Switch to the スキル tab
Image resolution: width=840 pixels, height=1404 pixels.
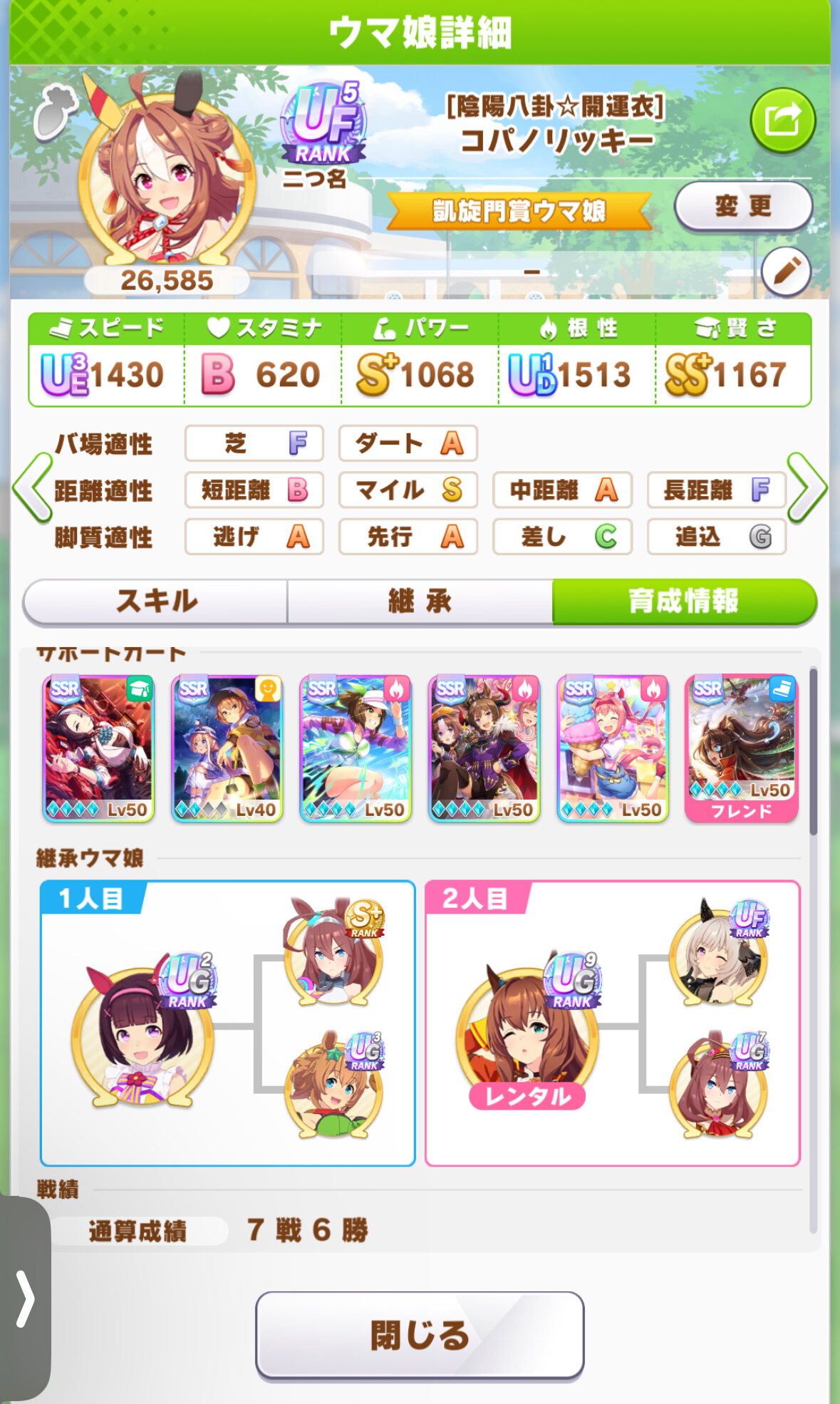(x=156, y=602)
